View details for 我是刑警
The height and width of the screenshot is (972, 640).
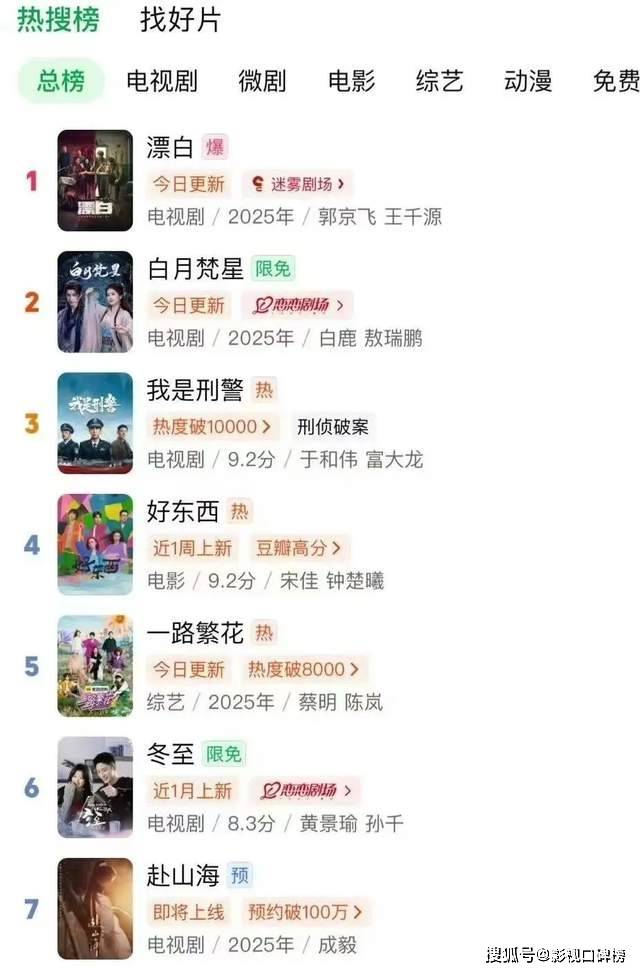195,390
